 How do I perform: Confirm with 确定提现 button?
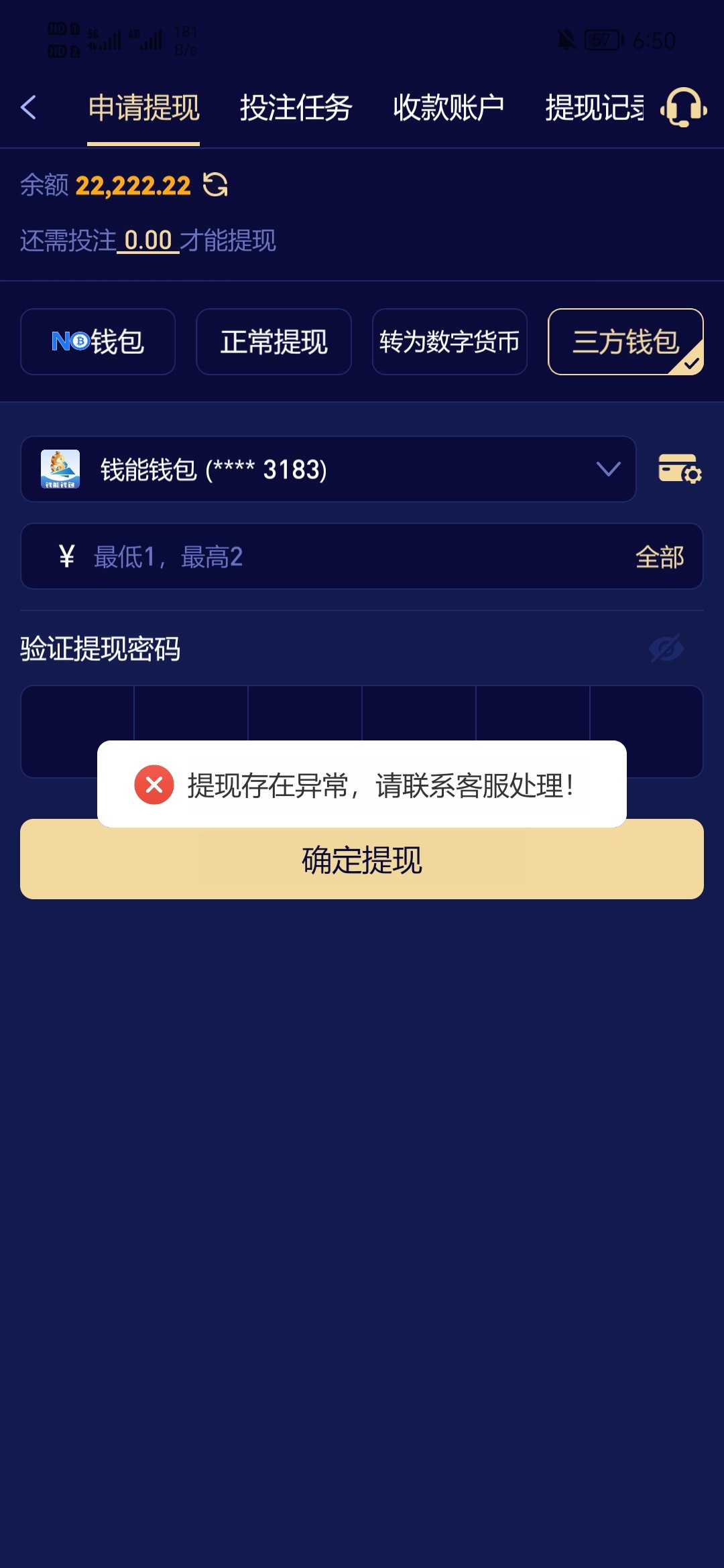[x=362, y=860]
